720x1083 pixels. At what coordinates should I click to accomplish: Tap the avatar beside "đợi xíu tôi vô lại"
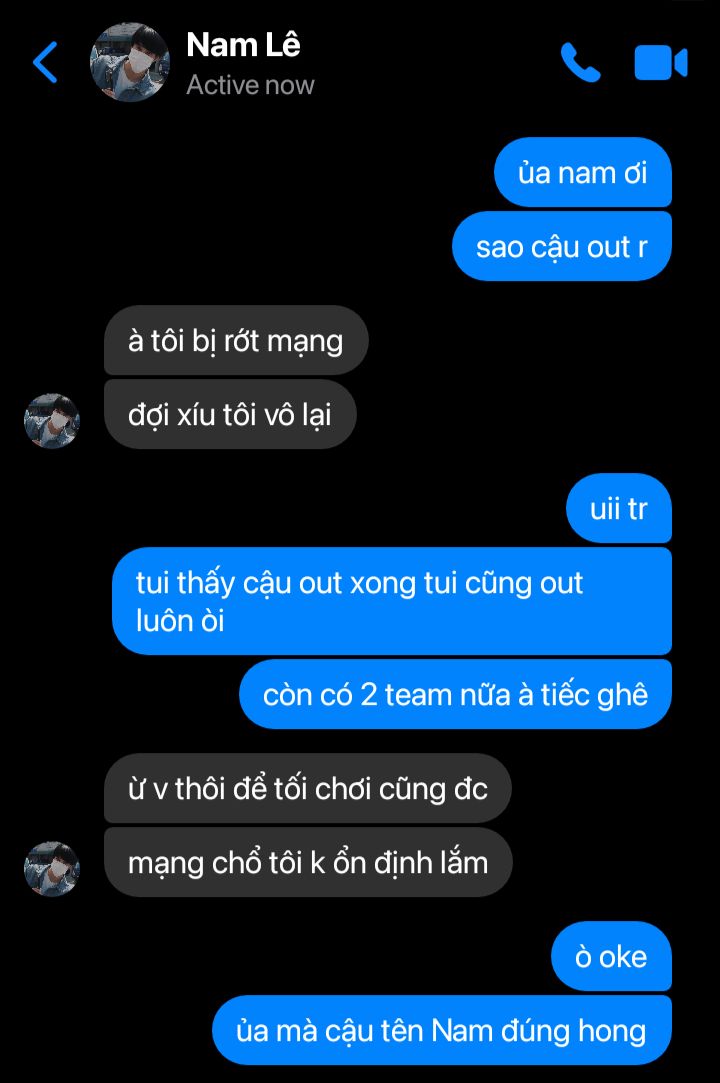point(52,421)
